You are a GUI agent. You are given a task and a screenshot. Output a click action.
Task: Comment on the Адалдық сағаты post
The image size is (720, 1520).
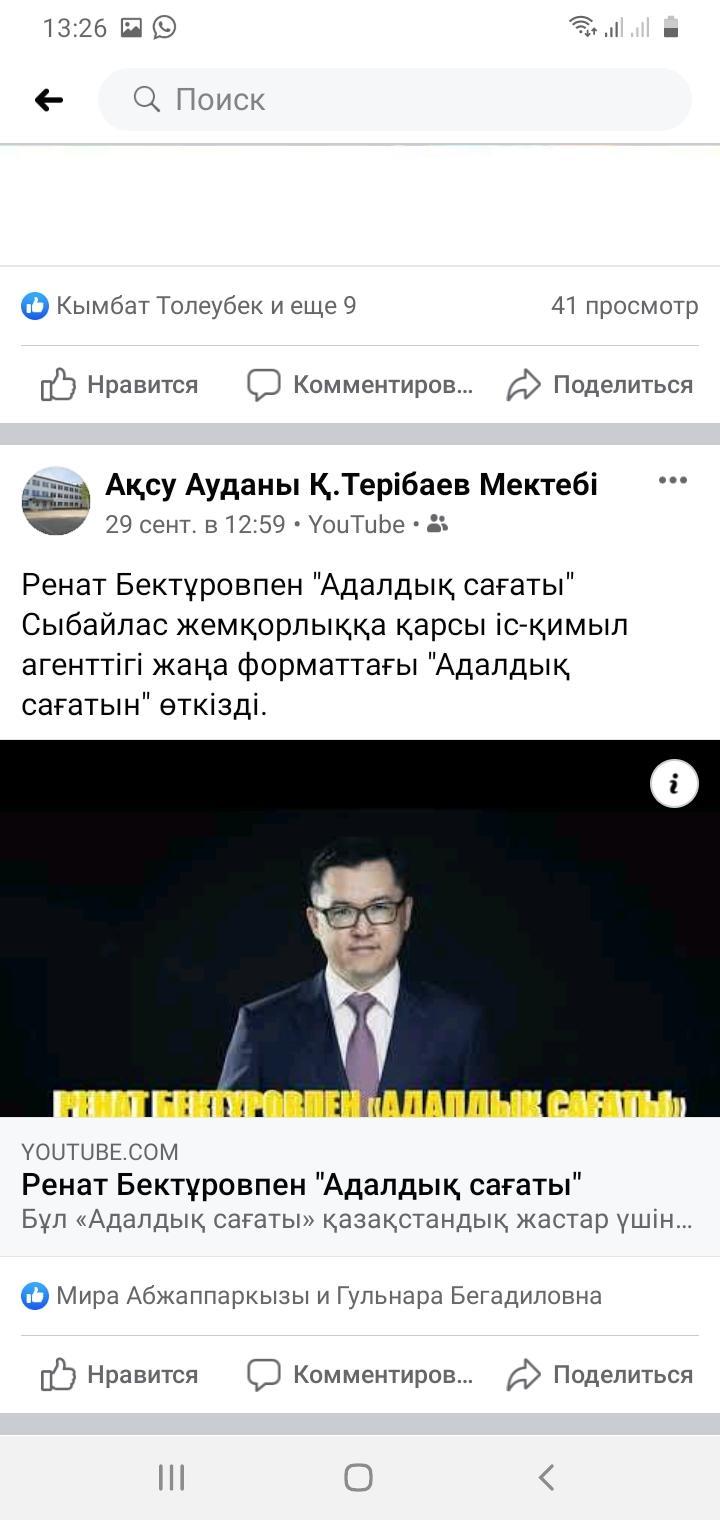coord(360,1375)
